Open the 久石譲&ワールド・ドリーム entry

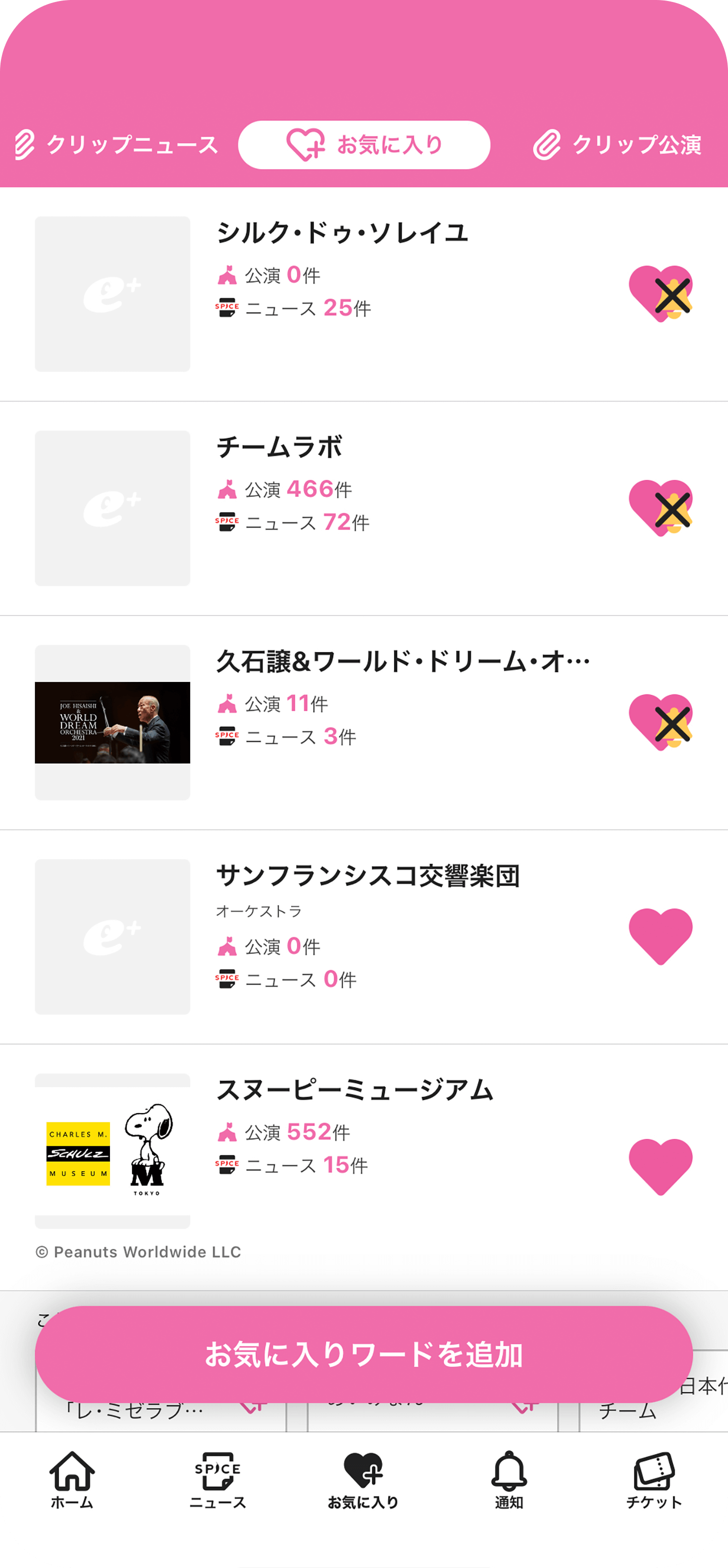pos(403,662)
